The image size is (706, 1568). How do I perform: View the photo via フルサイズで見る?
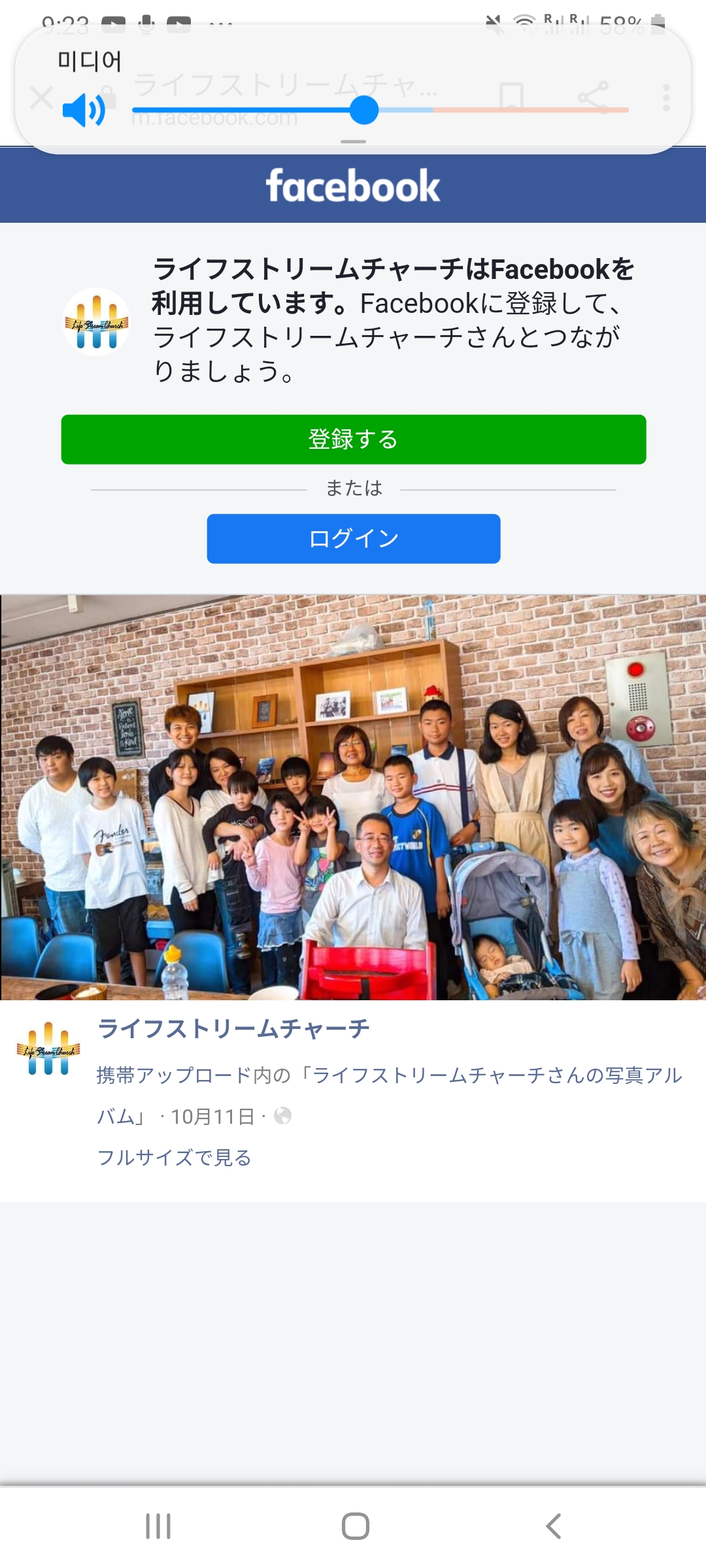(174, 1158)
